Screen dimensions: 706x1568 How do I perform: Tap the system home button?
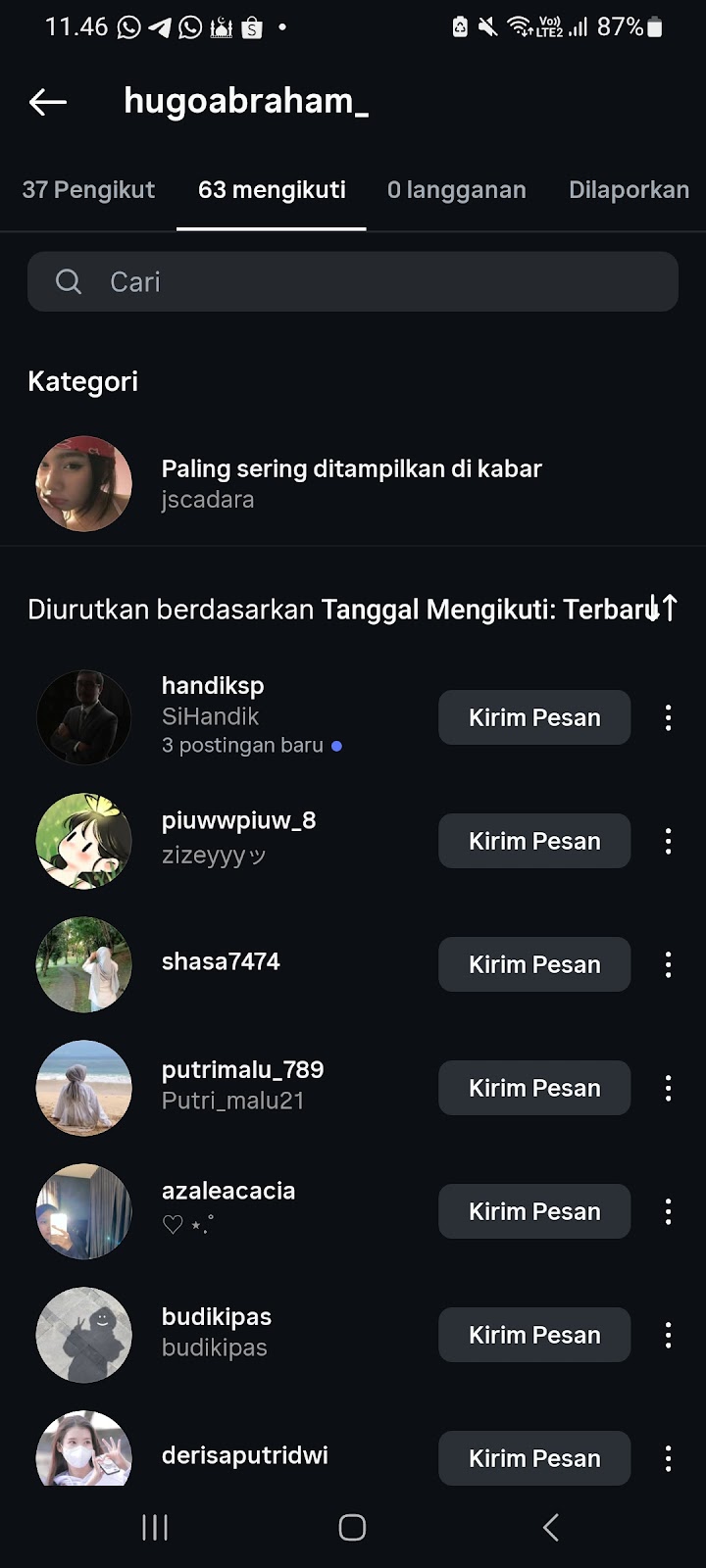tap(352, 1527)
